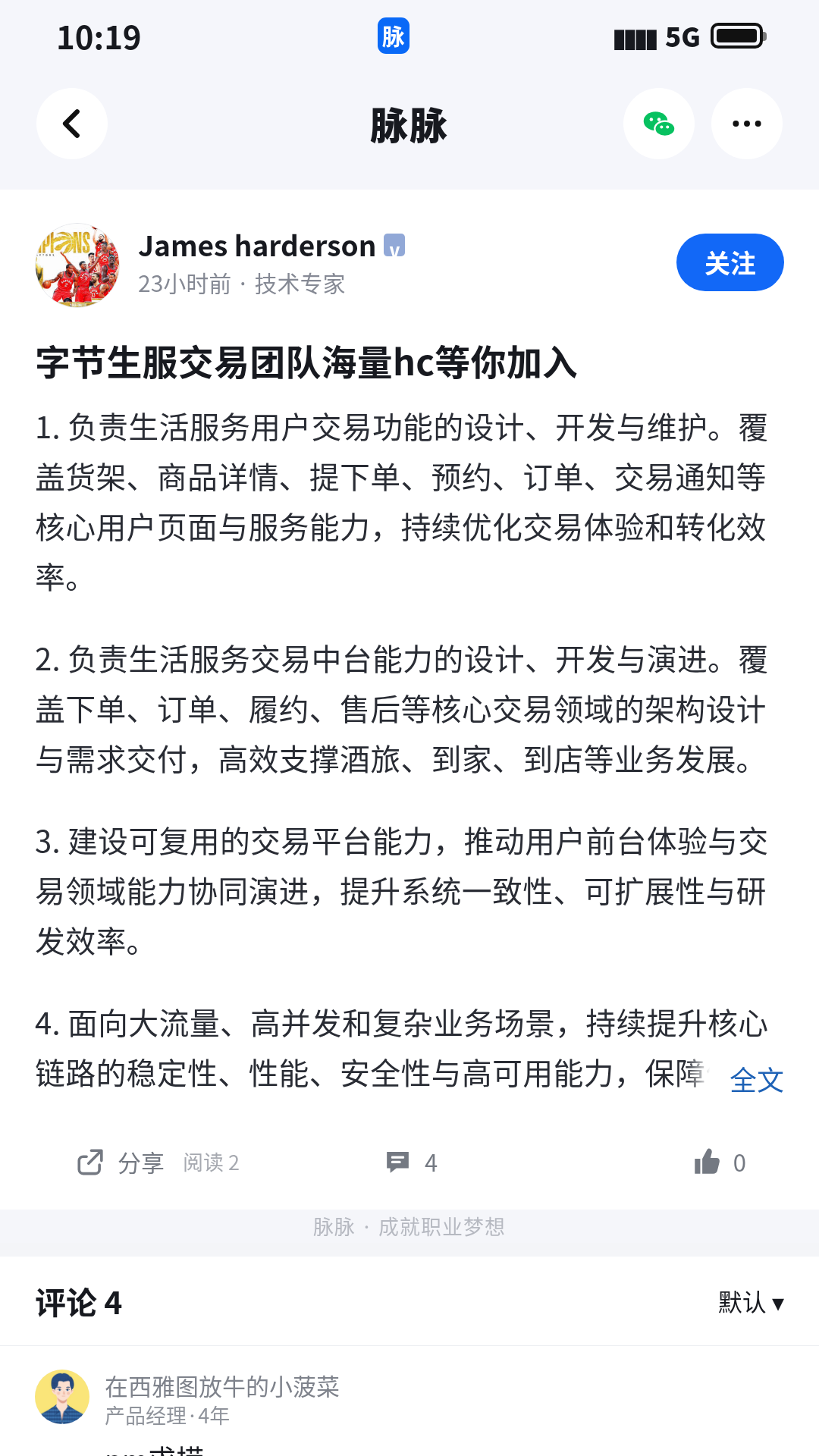Open the three-dot overflow menu

pos(747,124)
